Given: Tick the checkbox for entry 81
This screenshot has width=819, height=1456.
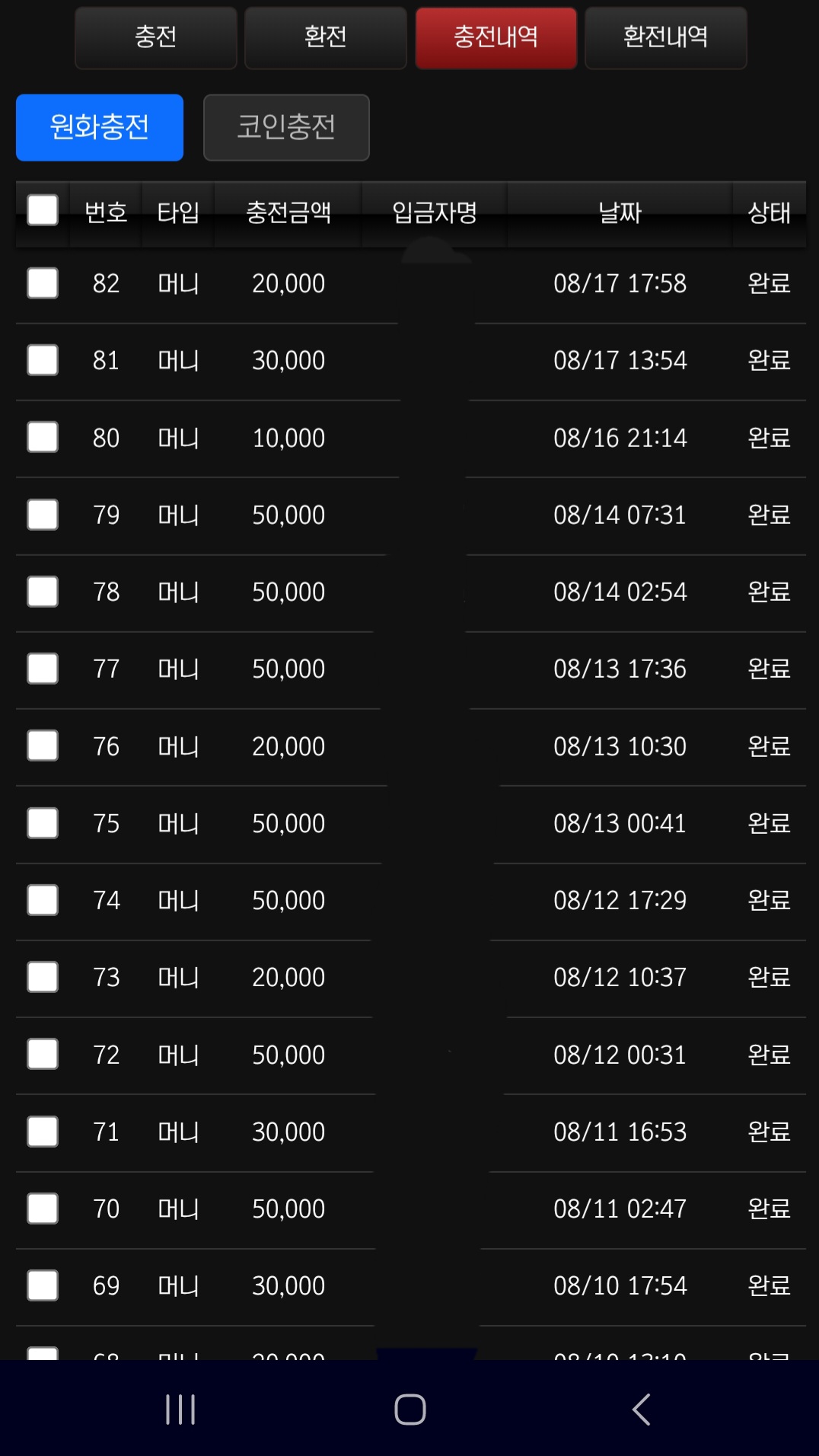Looking at the screenshot, I should (43, 360).
